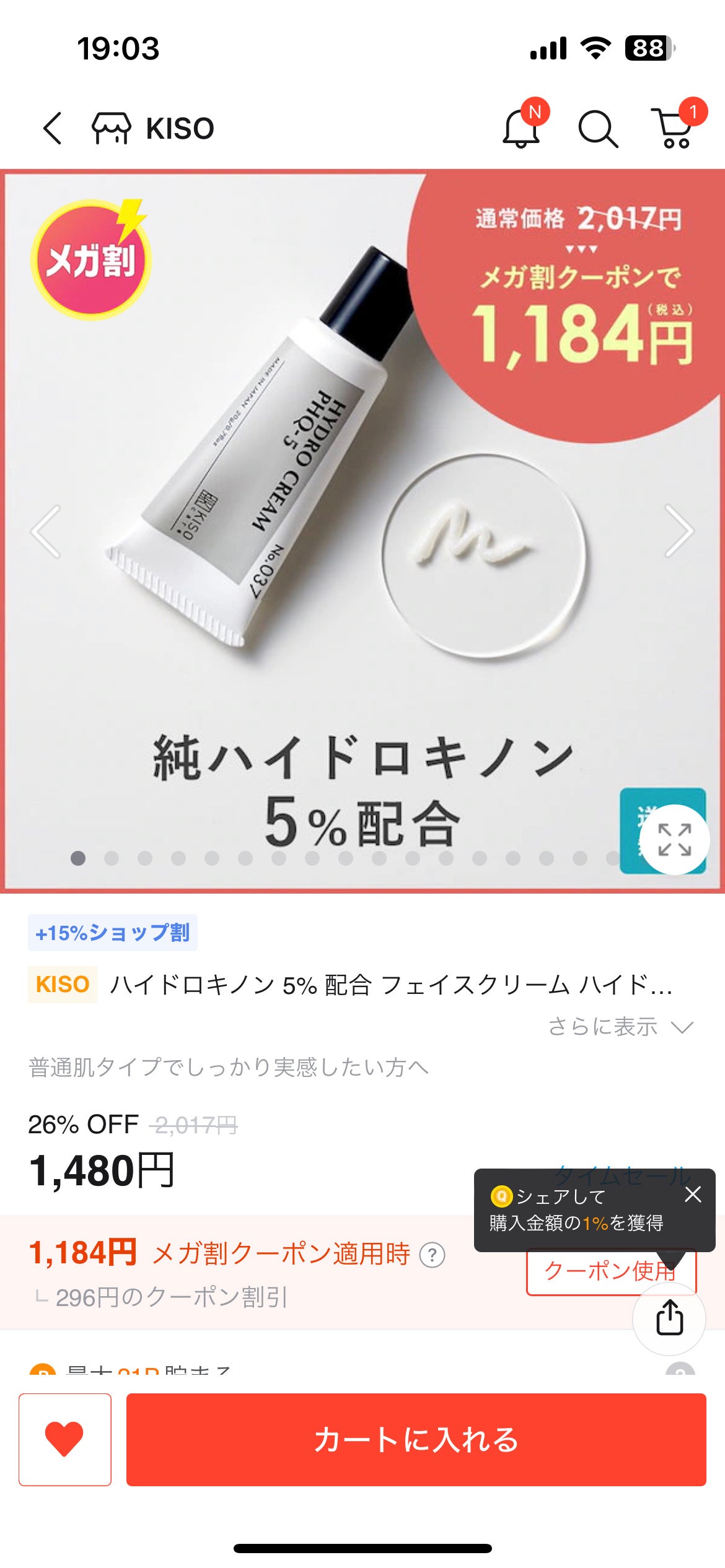The width and height of the screenshot is (725, 1568).
Task: Show previous product image with left chevron
Action: (46, 530)
